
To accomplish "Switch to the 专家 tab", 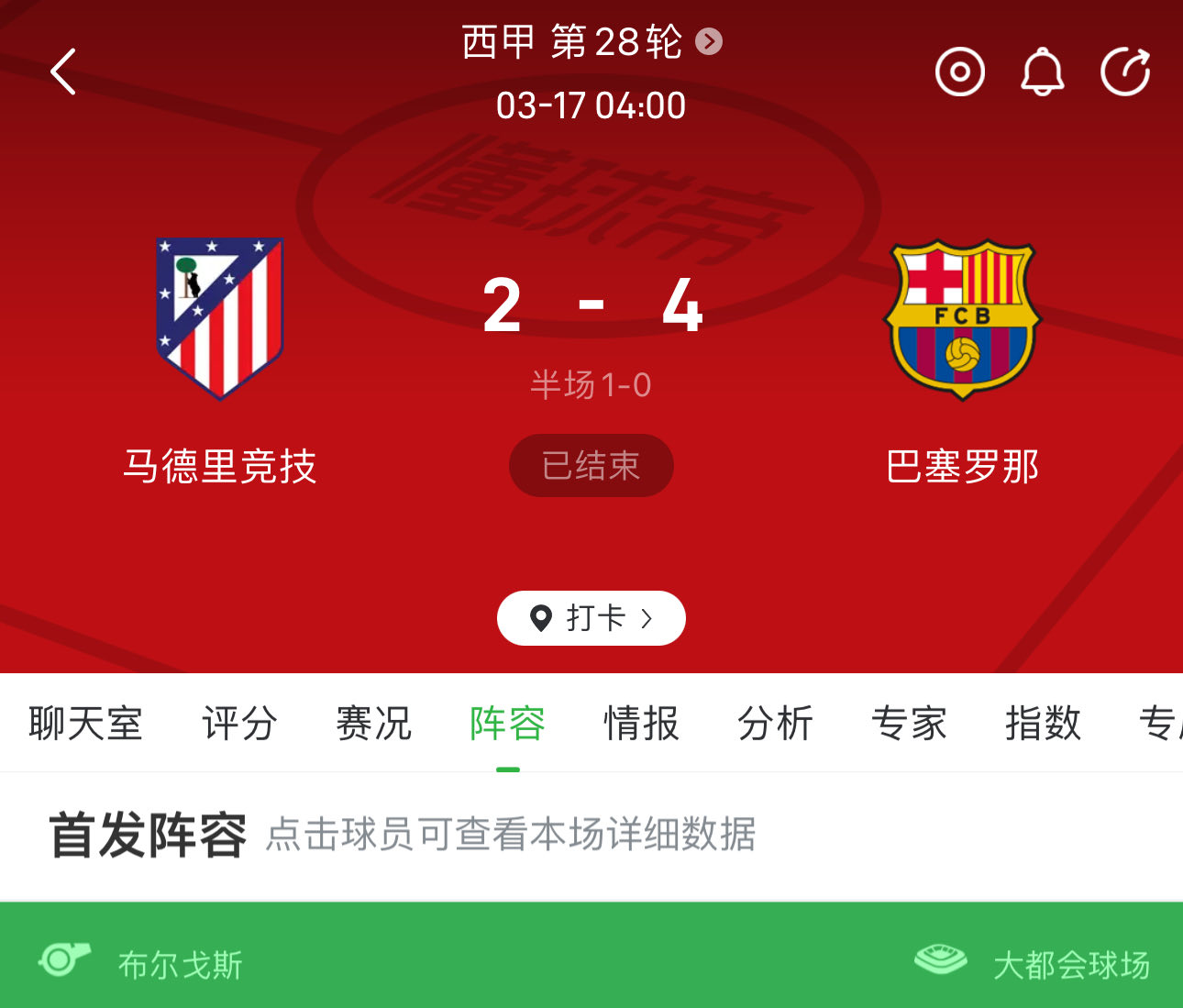I will tap(909, 724).
